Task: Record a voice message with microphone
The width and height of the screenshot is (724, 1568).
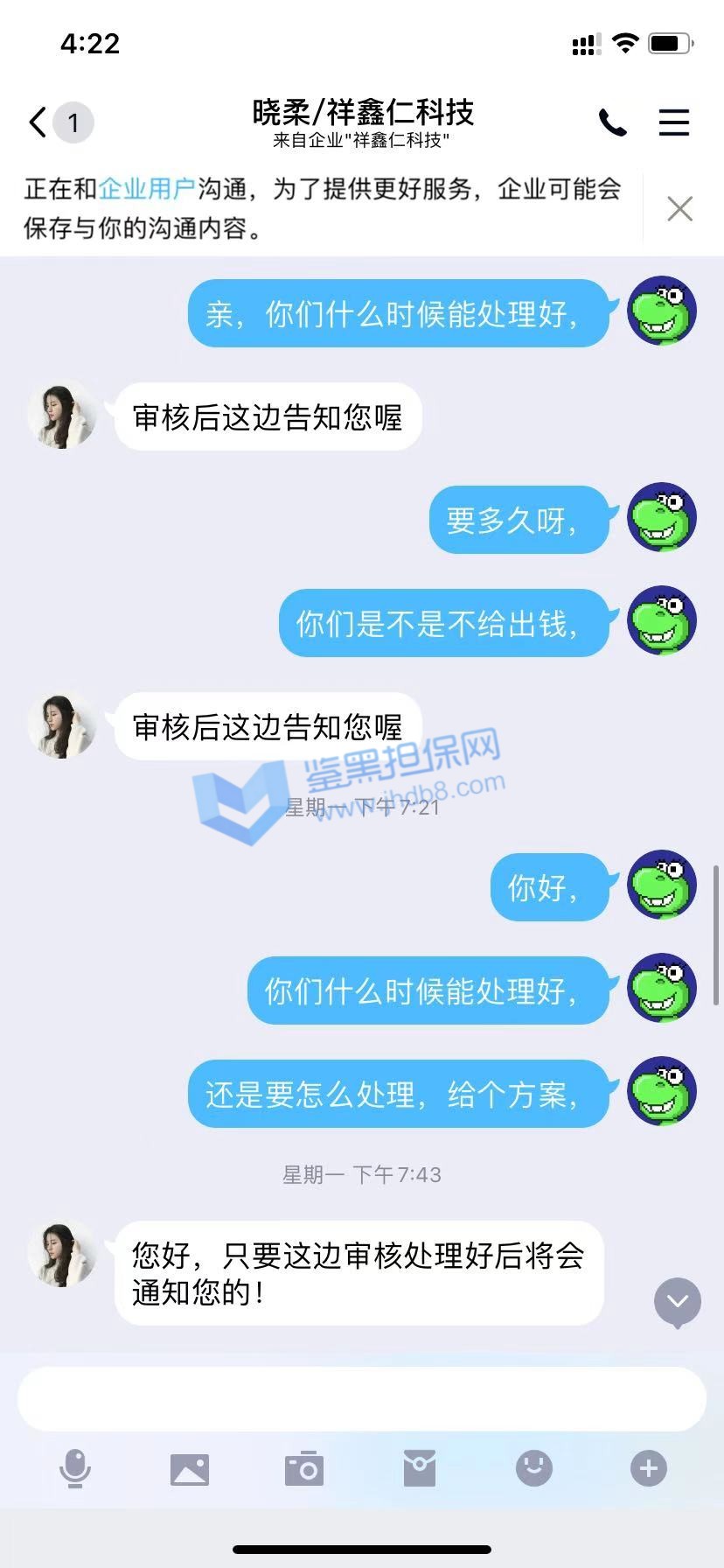Action: [75, 1468]
